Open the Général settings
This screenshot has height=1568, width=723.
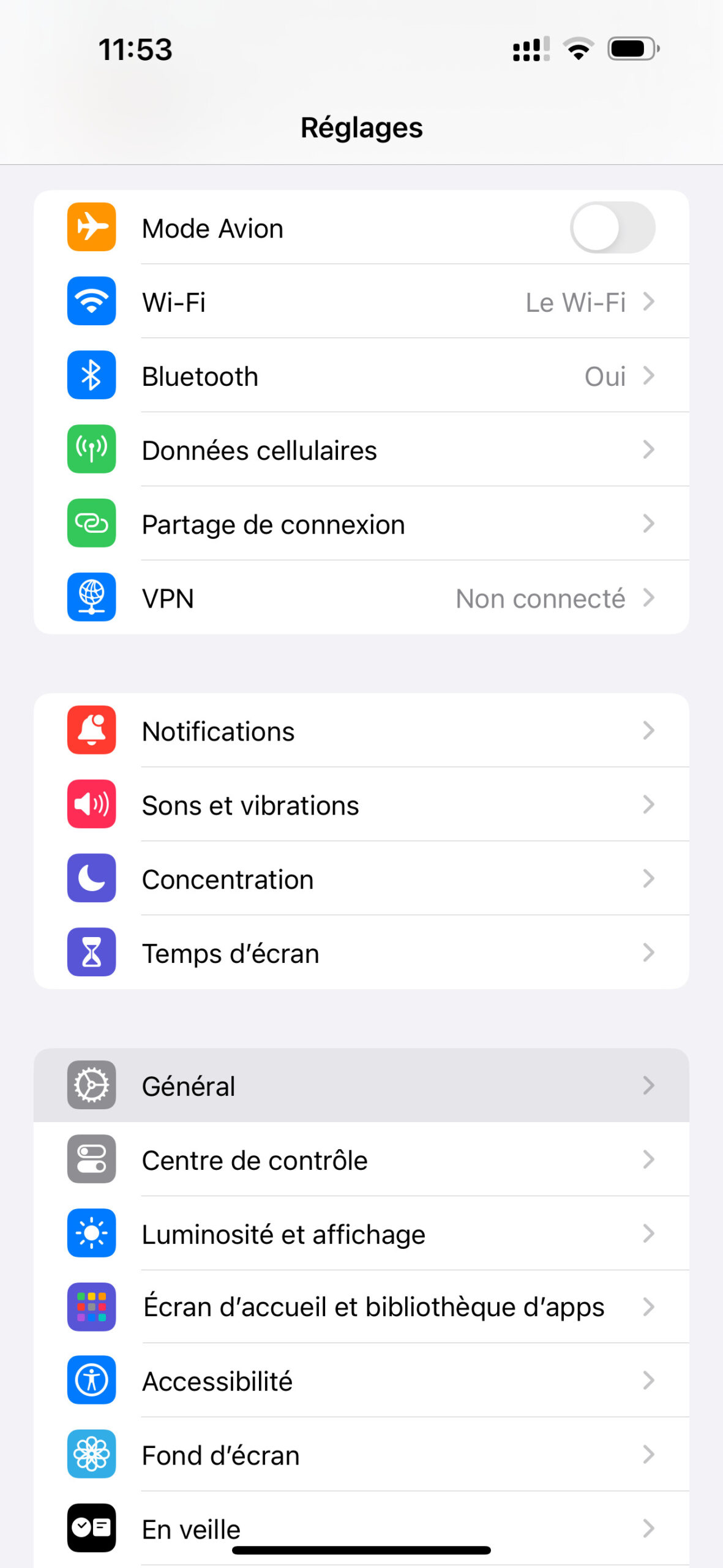tap(361, 1085)
